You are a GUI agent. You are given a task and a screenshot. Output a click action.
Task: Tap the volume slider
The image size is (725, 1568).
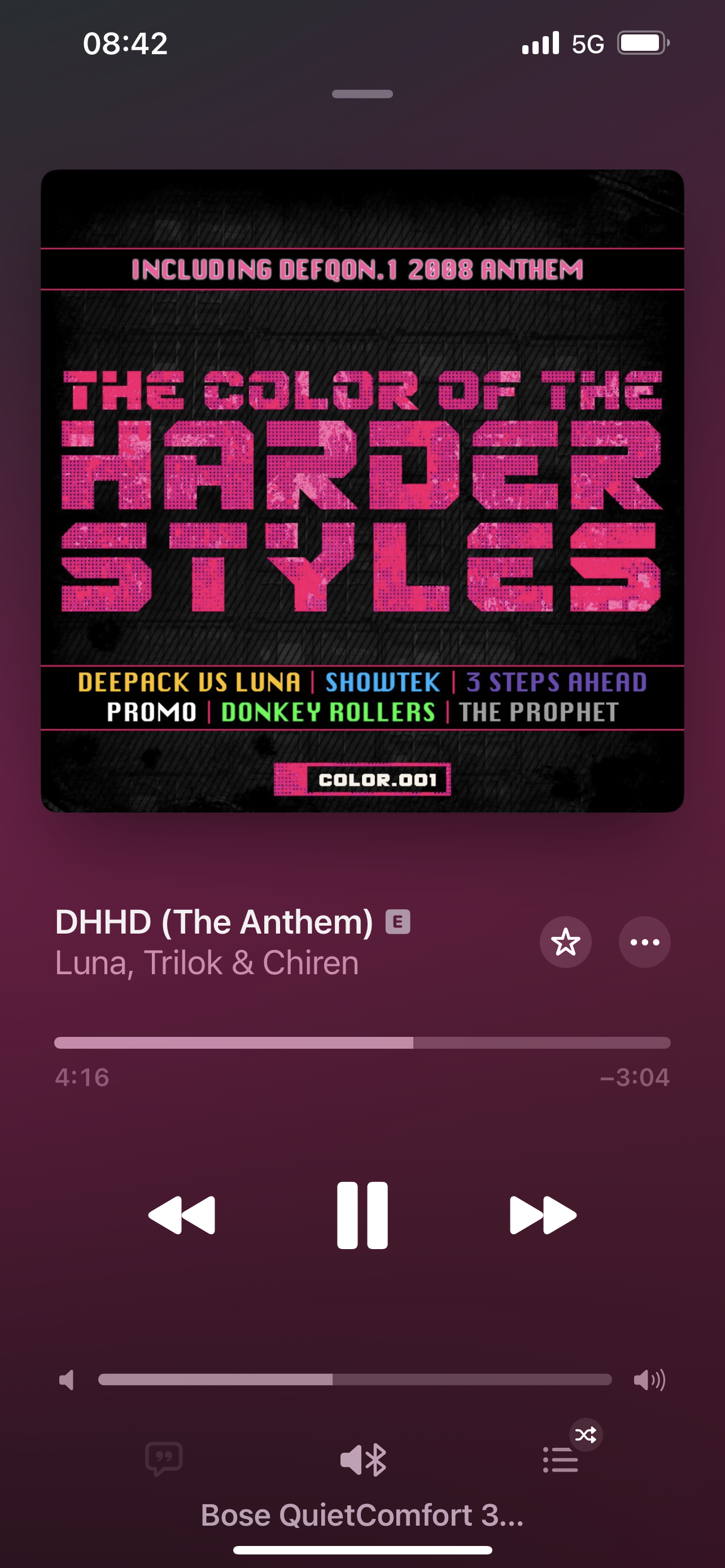(x=355, y=1379)
